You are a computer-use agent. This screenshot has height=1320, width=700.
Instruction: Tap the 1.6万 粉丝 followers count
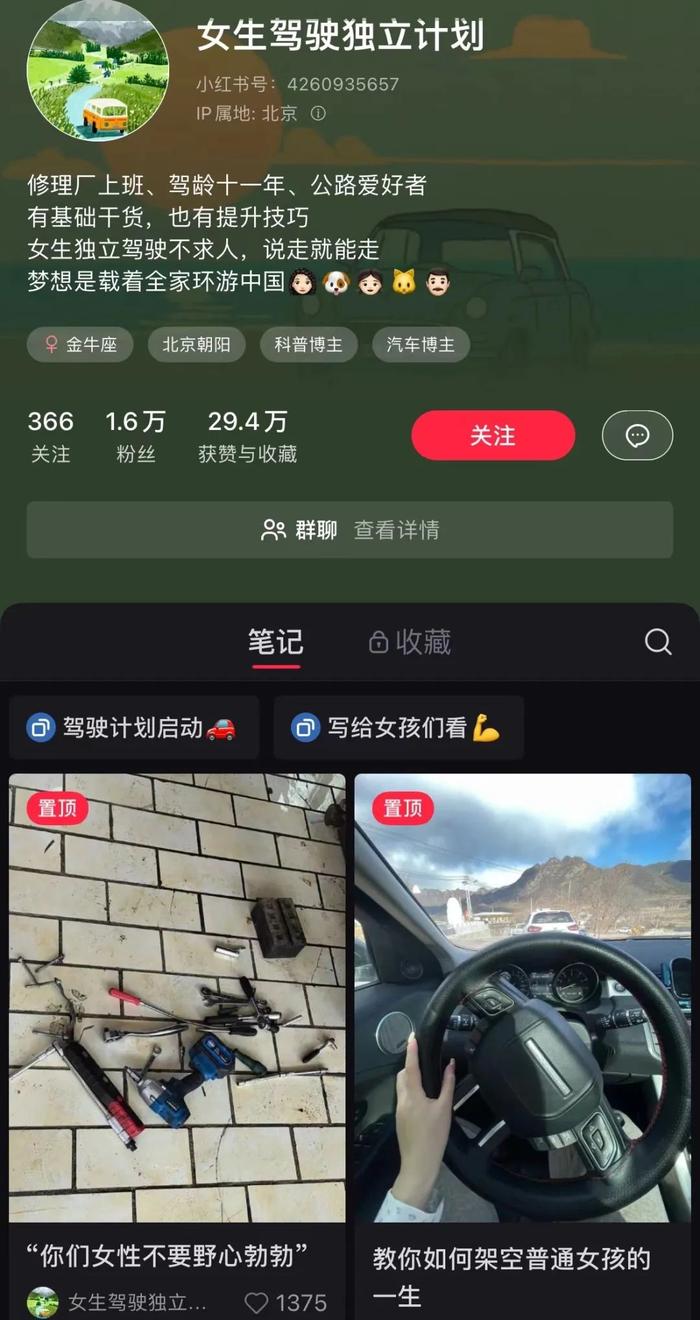pyautogui.click(x=136, y=437)
